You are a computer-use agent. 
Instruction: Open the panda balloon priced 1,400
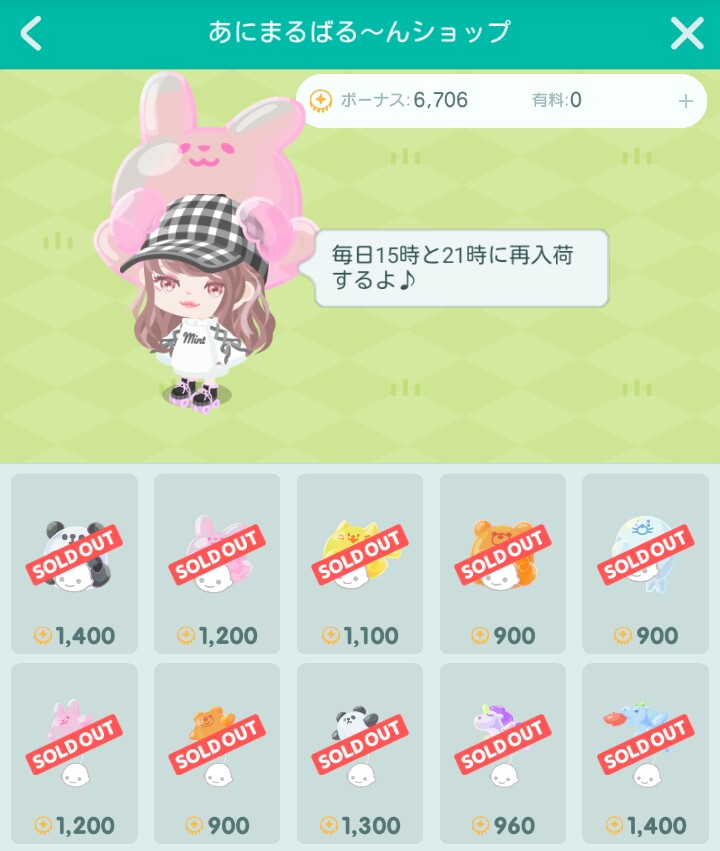(74, 563)
